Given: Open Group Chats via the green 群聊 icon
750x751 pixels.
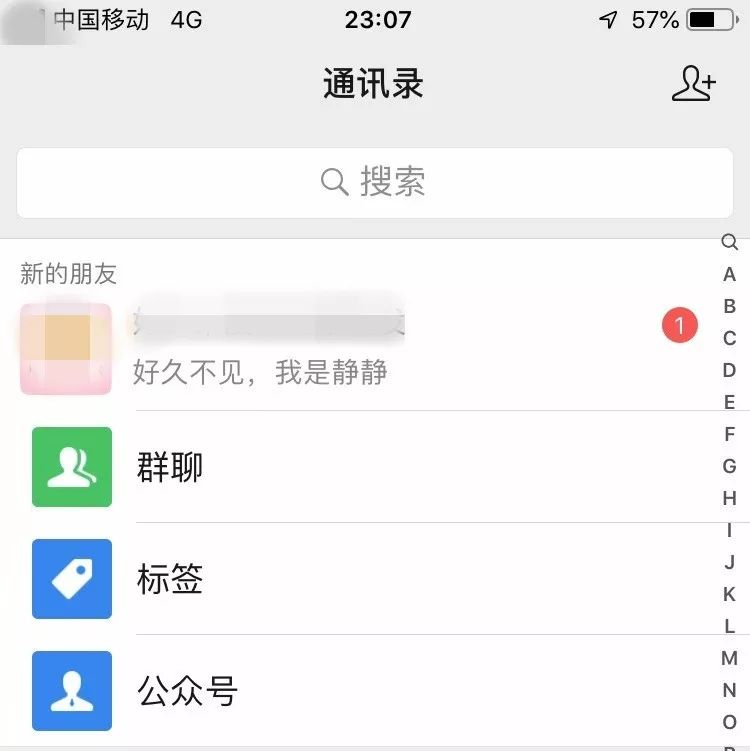Looking at the screenshot, I should tap(71, 467).
